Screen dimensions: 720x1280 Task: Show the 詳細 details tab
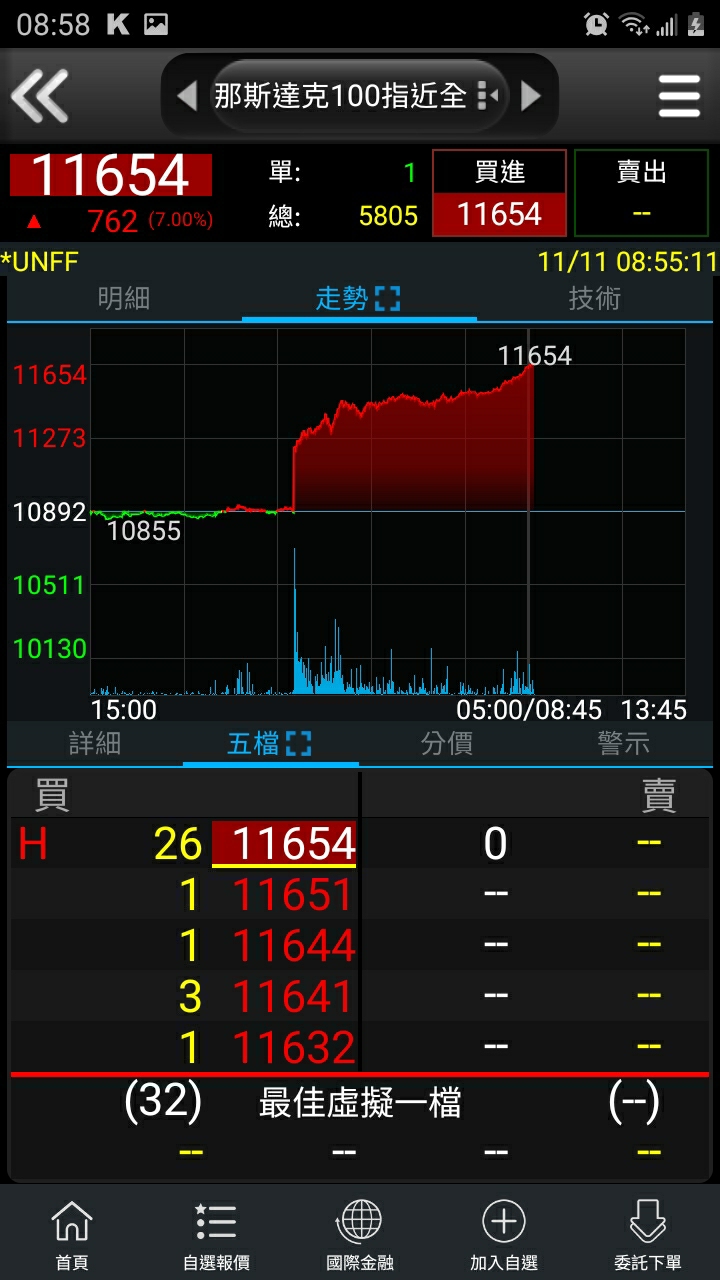pos(95,744)
